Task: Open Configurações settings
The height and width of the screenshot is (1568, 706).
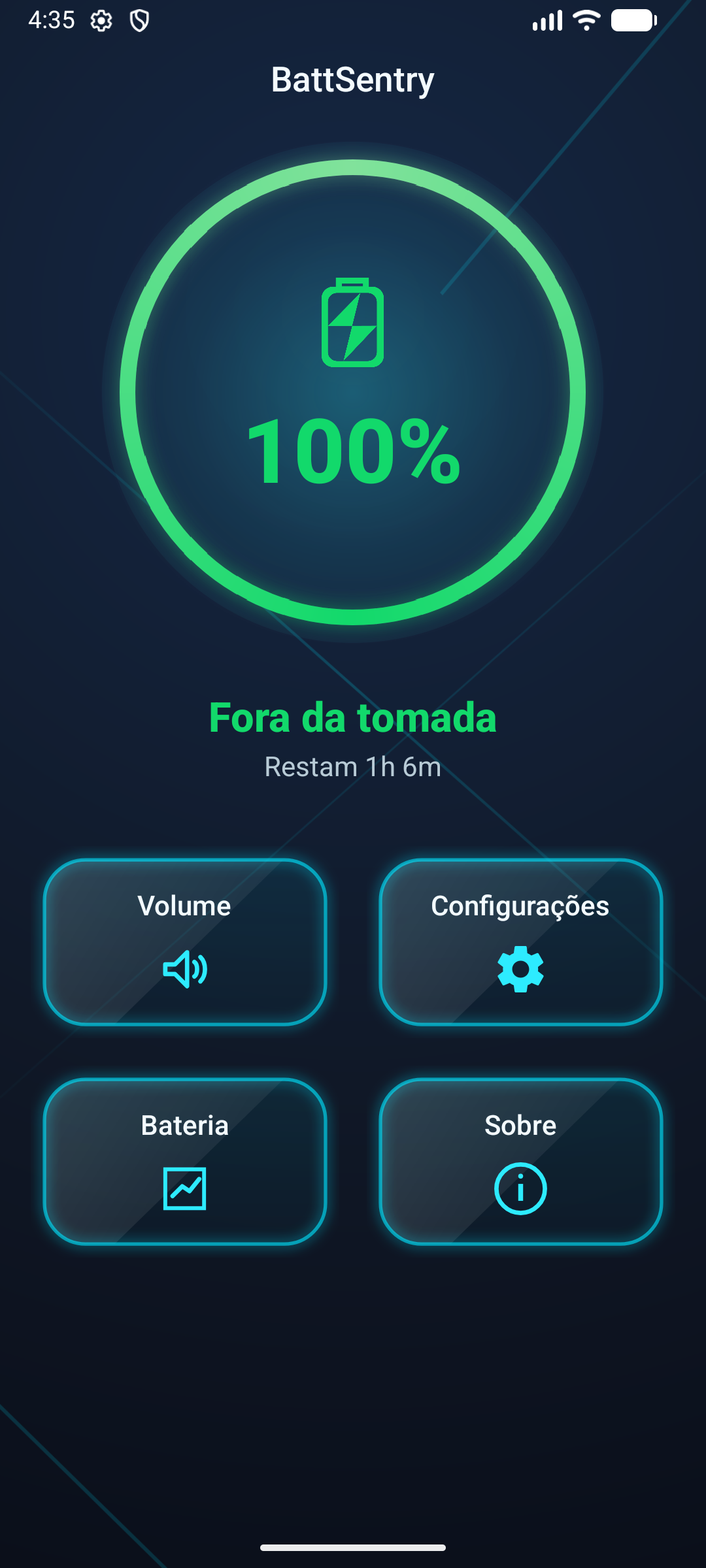Action: pos(520,941)
